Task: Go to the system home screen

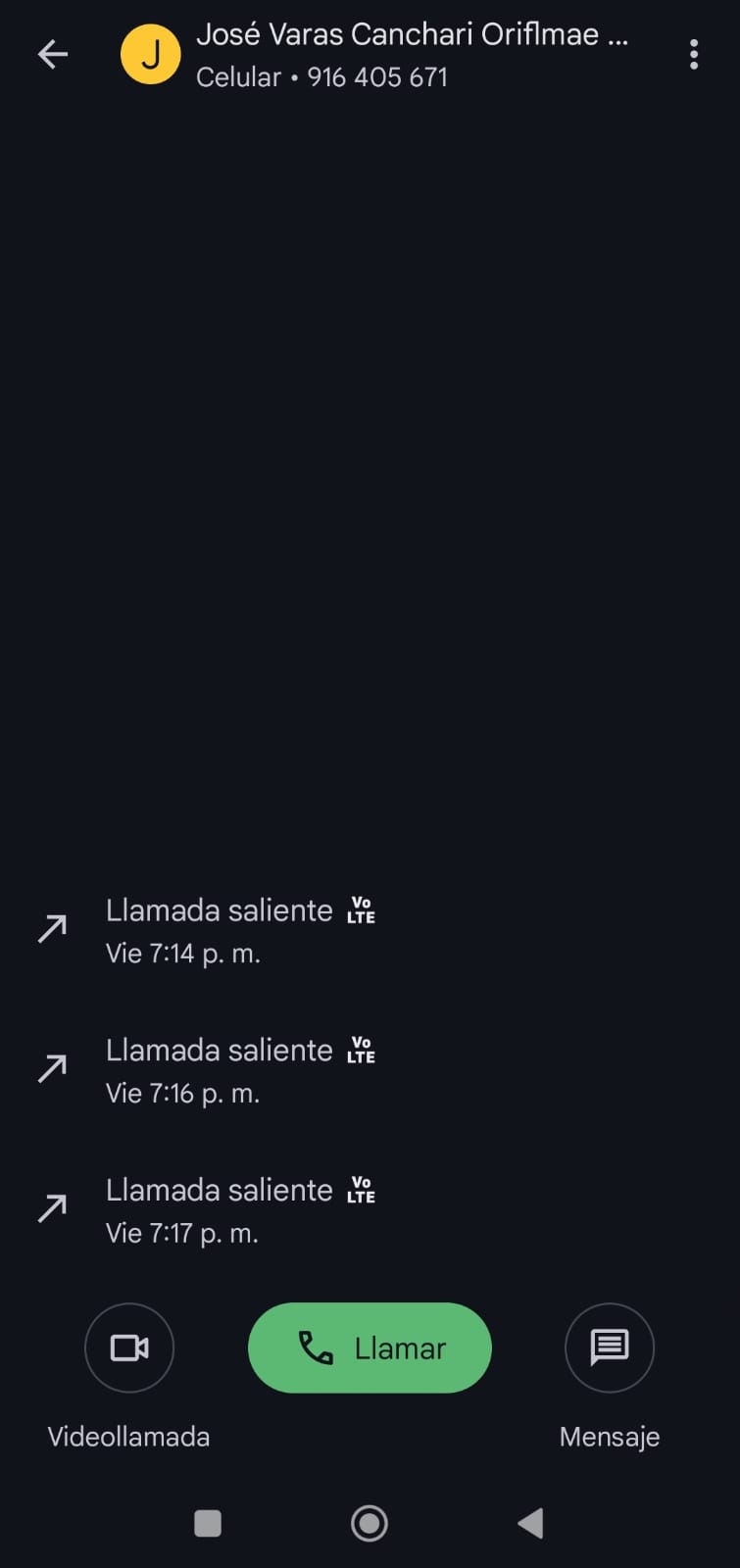Action: pyautogui.click(x=370, y=1523)
